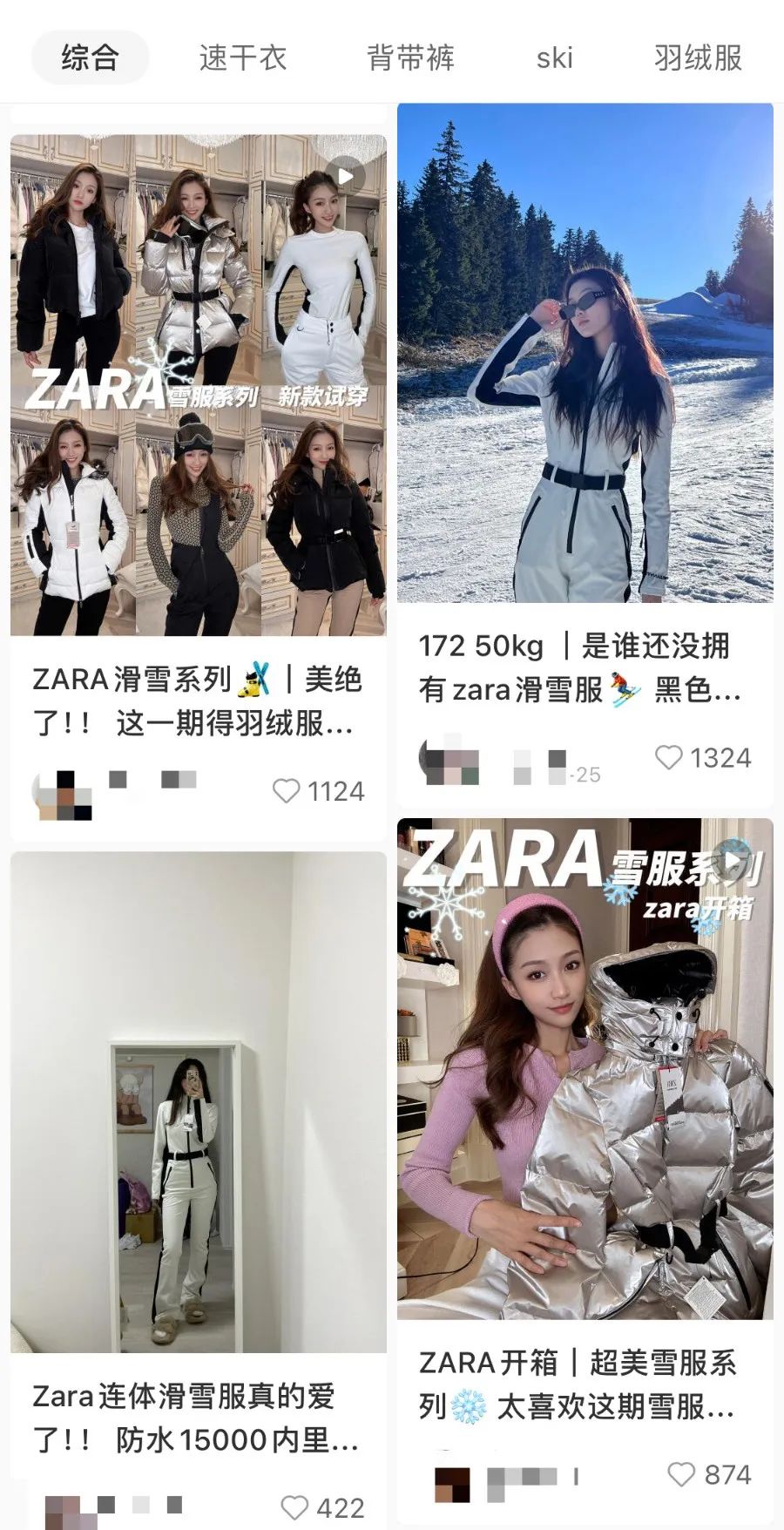784x1530 pixels.
Task: Like the 172 50kg post with 1324 likes
Action: click(669, 758)
